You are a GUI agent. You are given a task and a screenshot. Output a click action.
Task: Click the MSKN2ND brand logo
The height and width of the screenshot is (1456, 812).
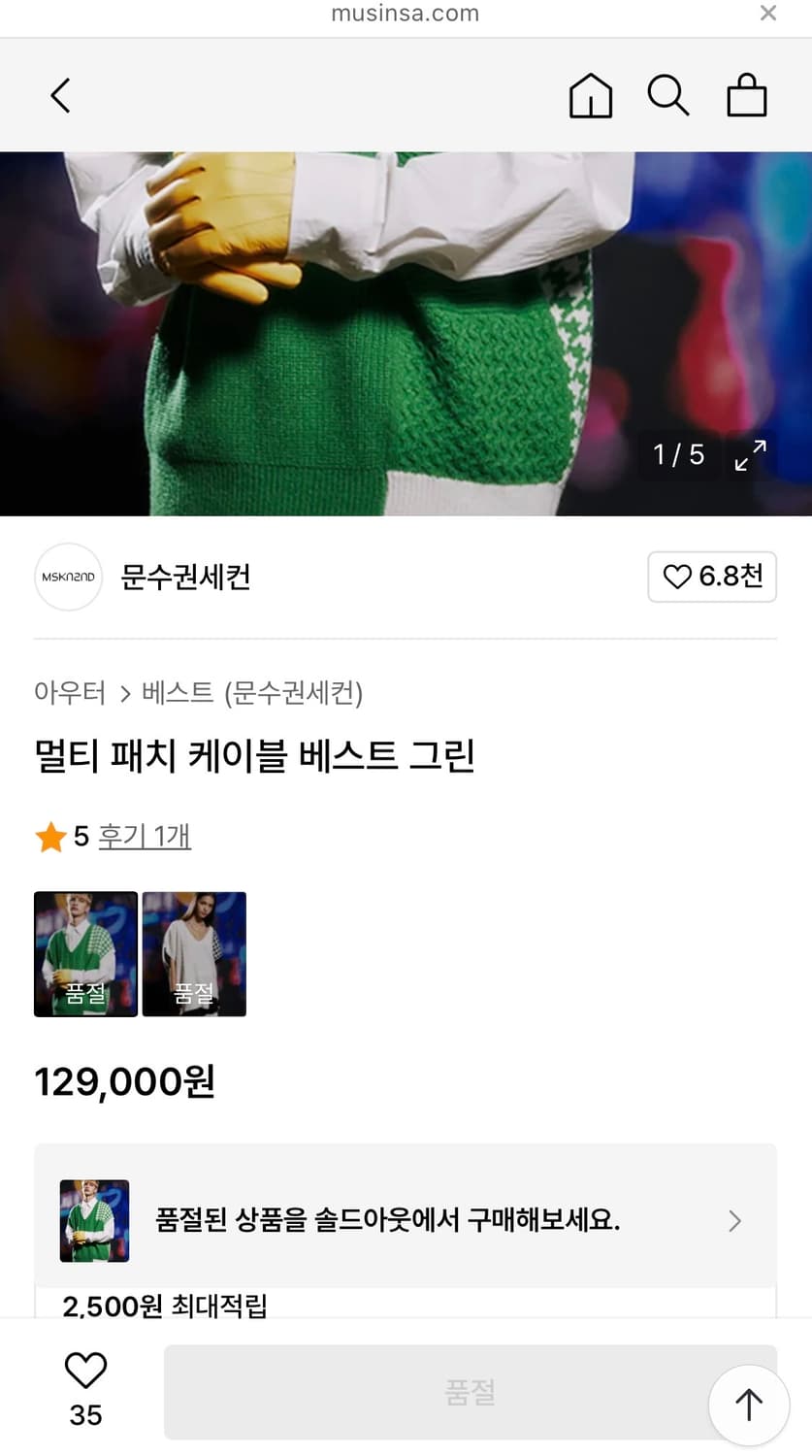(68, 577)
